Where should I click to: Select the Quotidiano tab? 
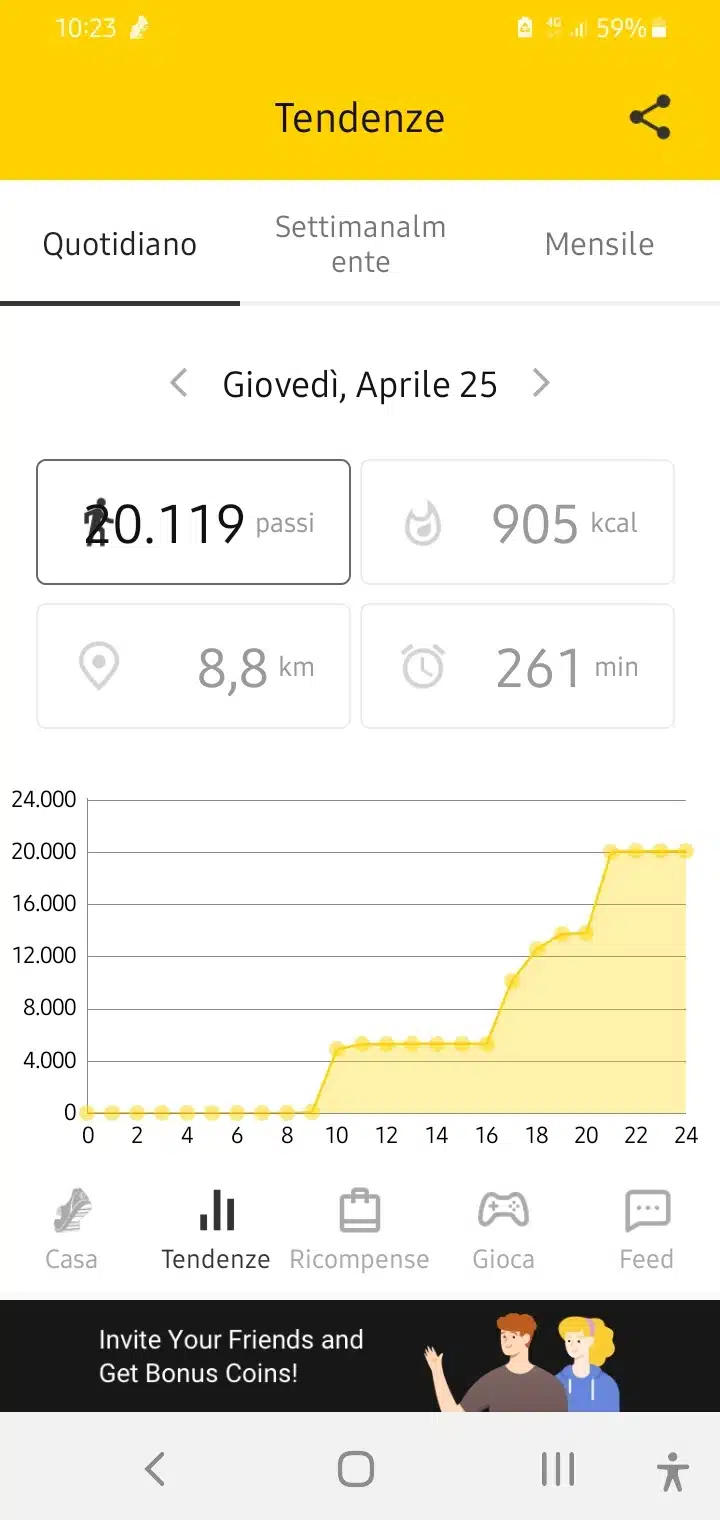[x=120, y=244]
